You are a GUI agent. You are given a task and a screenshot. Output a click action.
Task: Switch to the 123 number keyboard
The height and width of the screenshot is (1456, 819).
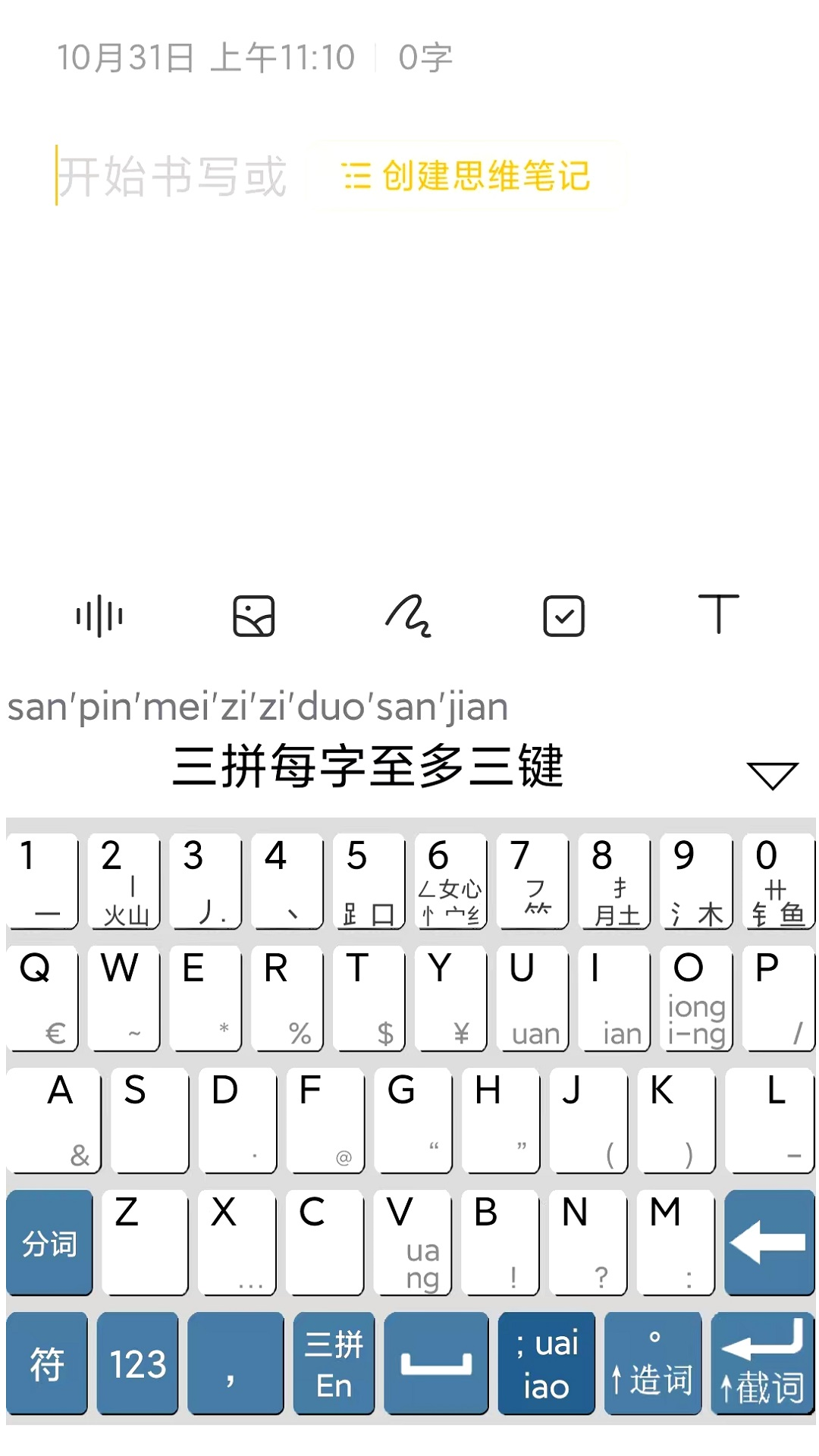point(137,1363)
